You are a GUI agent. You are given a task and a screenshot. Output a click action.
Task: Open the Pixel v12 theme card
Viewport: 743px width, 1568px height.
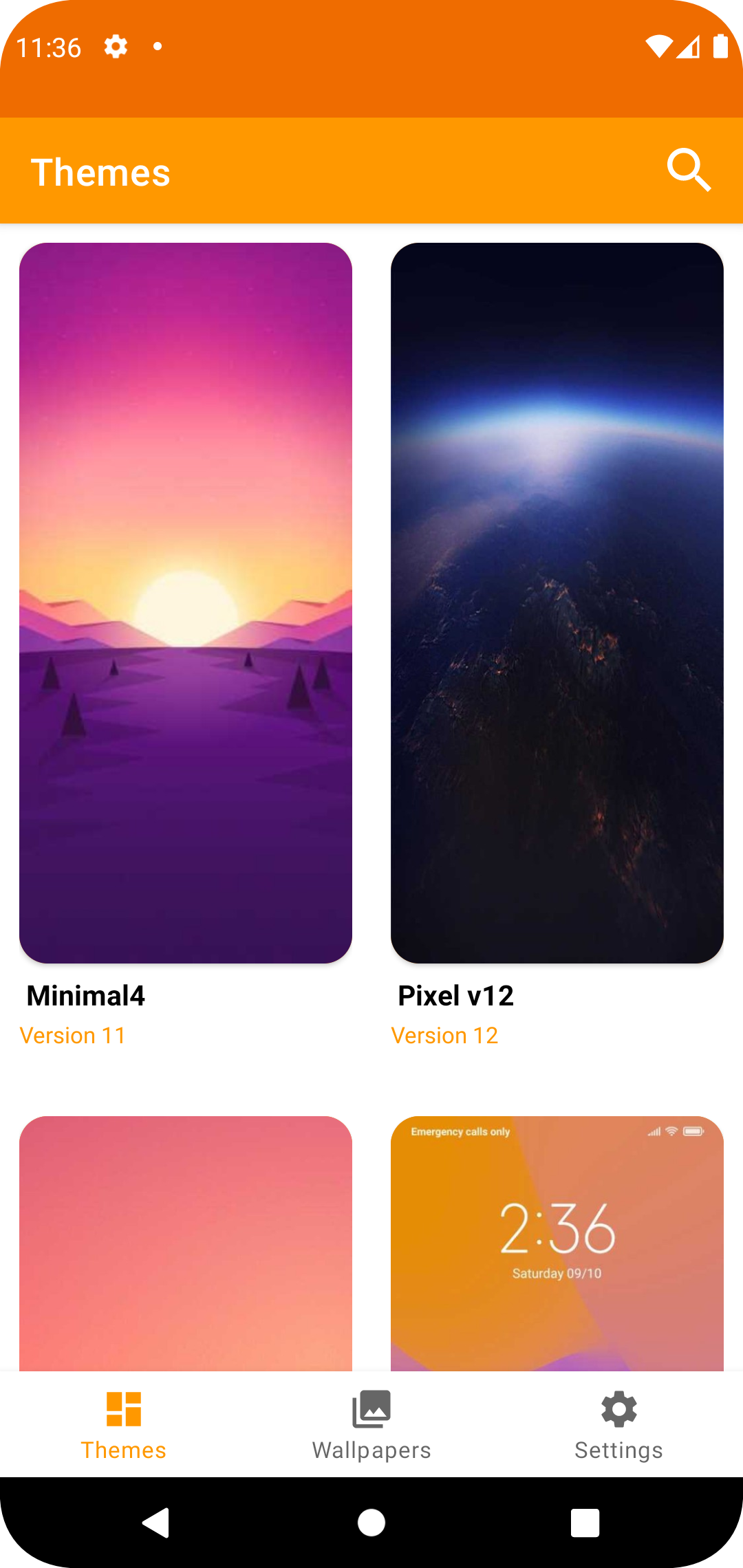click(557, 602)
